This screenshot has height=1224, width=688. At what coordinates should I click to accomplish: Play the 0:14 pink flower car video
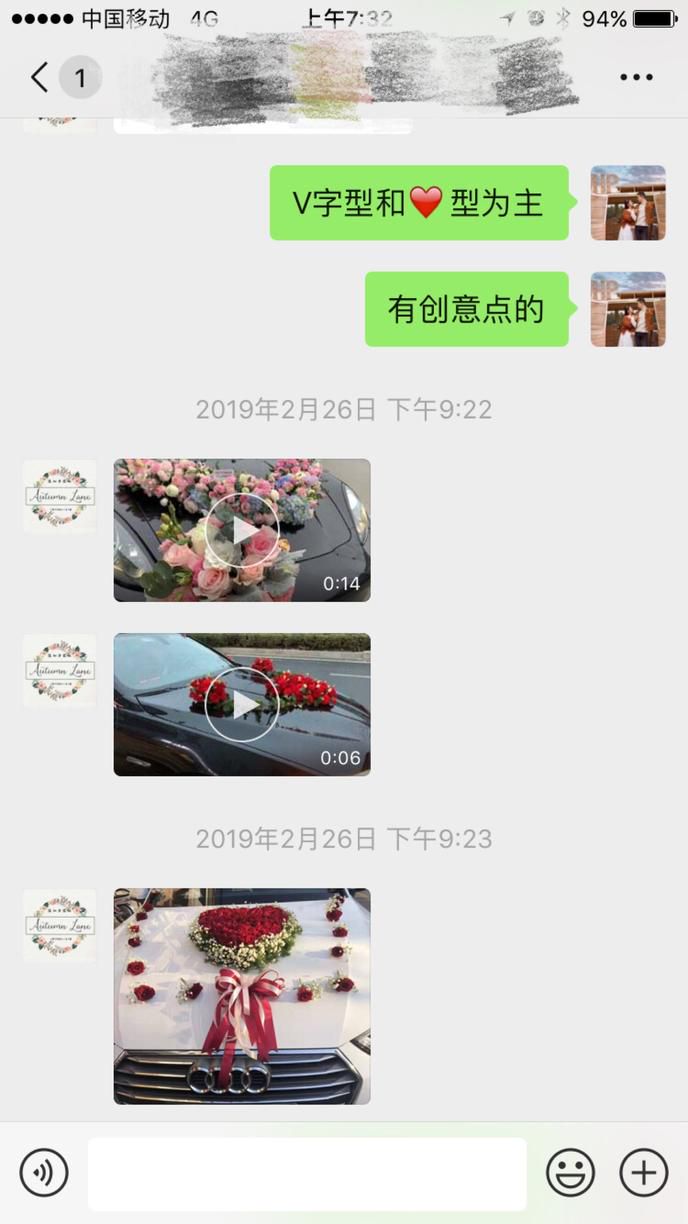pyautogui.click(x=242, y=530)
